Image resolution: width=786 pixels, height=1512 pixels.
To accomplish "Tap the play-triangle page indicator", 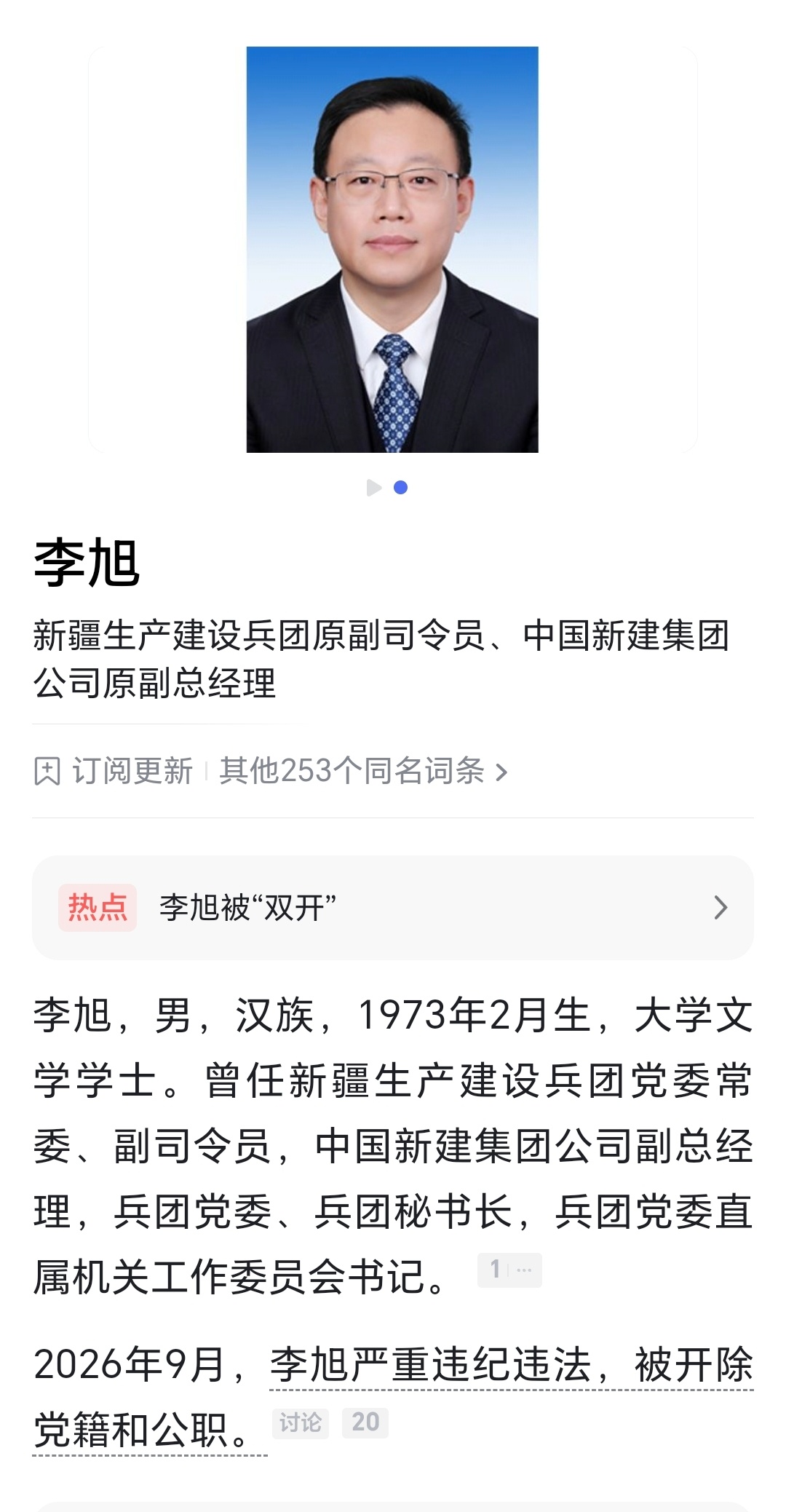I will click(374, 488).
